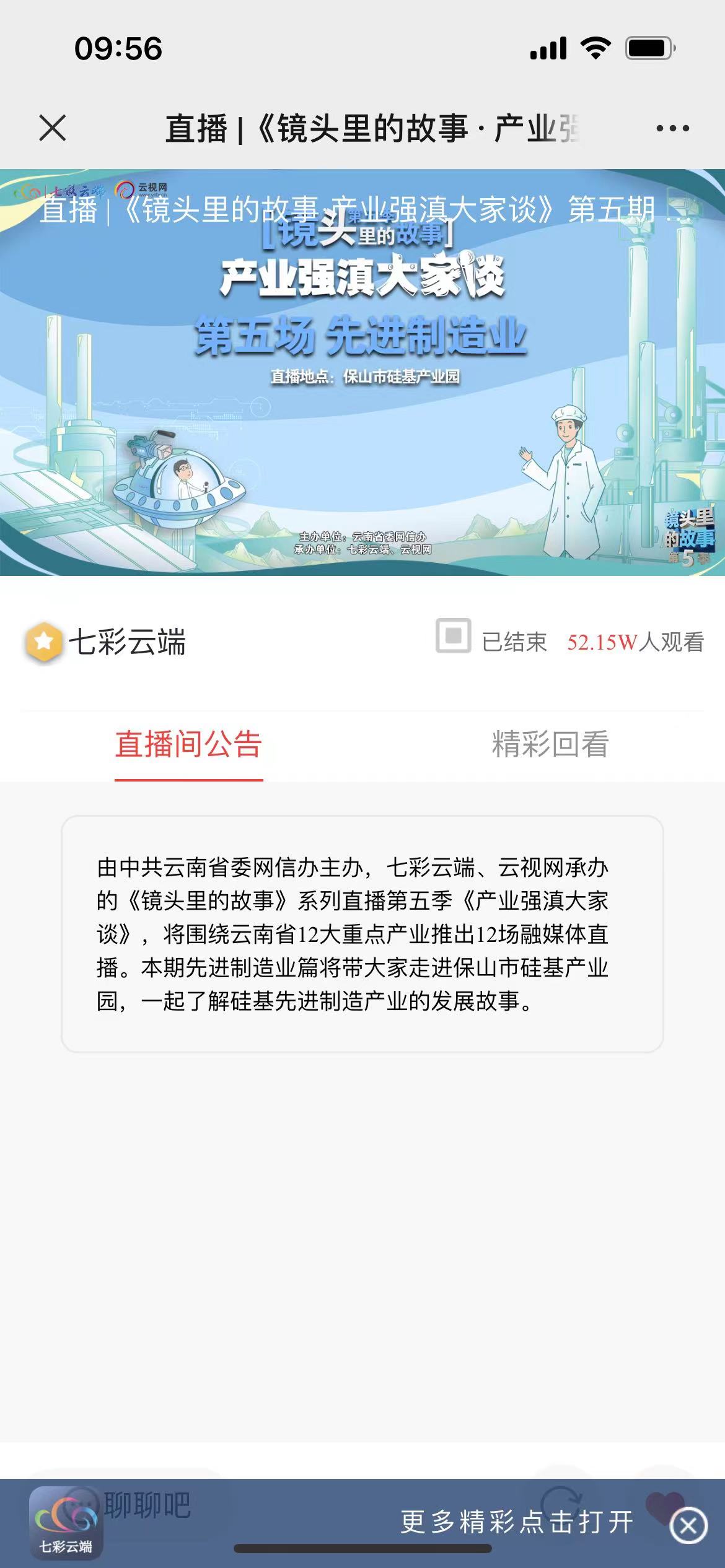725x1568 pixels.
Task: Select the 直播间公告 tab
Action: (188, 744)
